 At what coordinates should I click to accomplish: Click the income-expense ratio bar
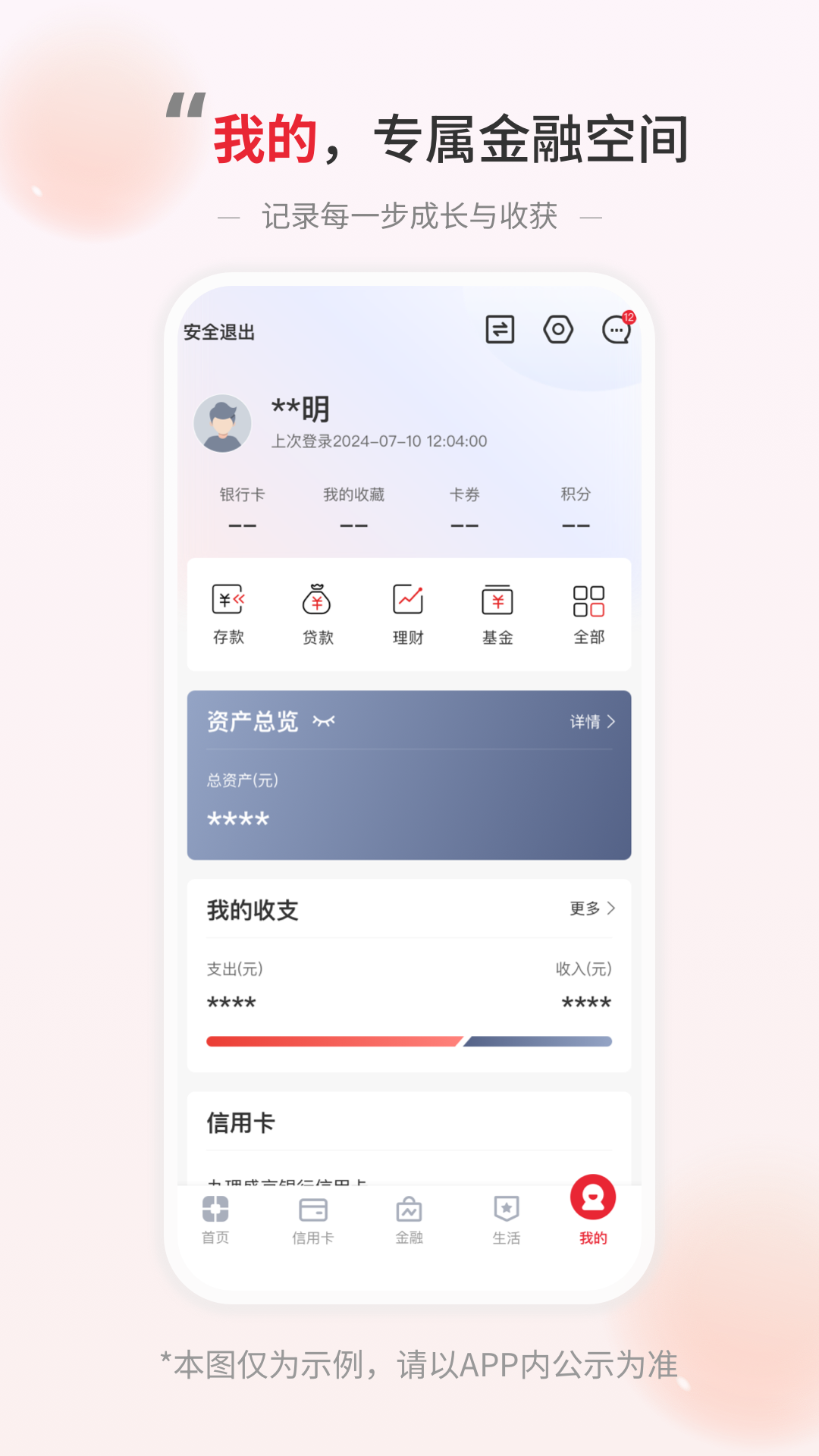408,1042
